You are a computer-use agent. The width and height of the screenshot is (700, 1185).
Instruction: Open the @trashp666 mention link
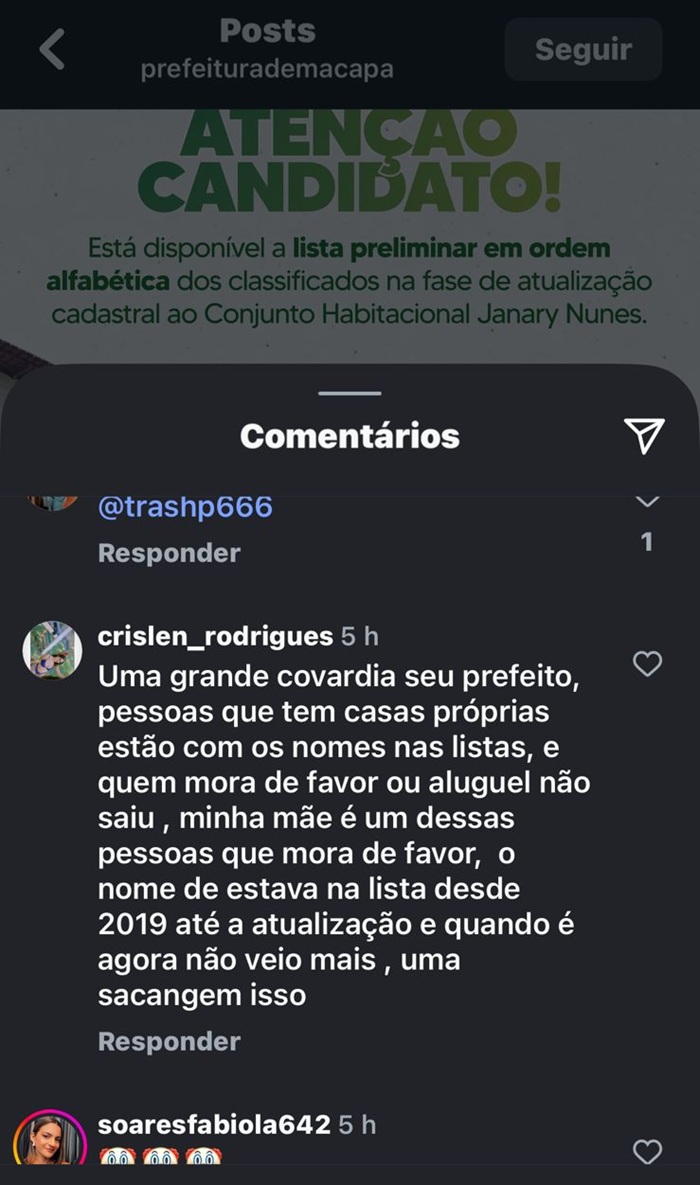click(x=185, y=507)
